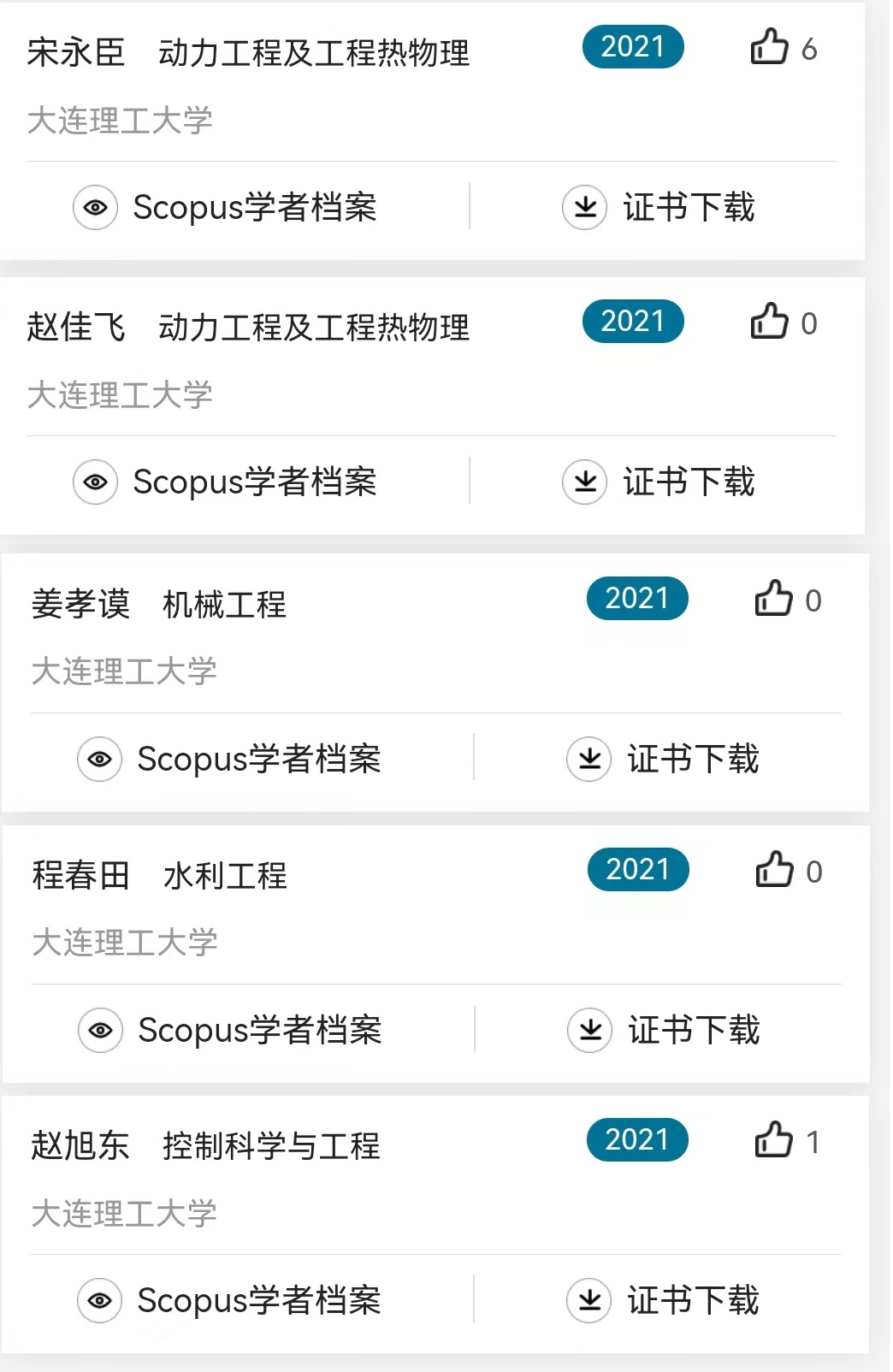893x1372 pixels.
Task: Open 姜孝谟's Scopus学者档案
Action: pyautogui.click(x=230, y=760)
